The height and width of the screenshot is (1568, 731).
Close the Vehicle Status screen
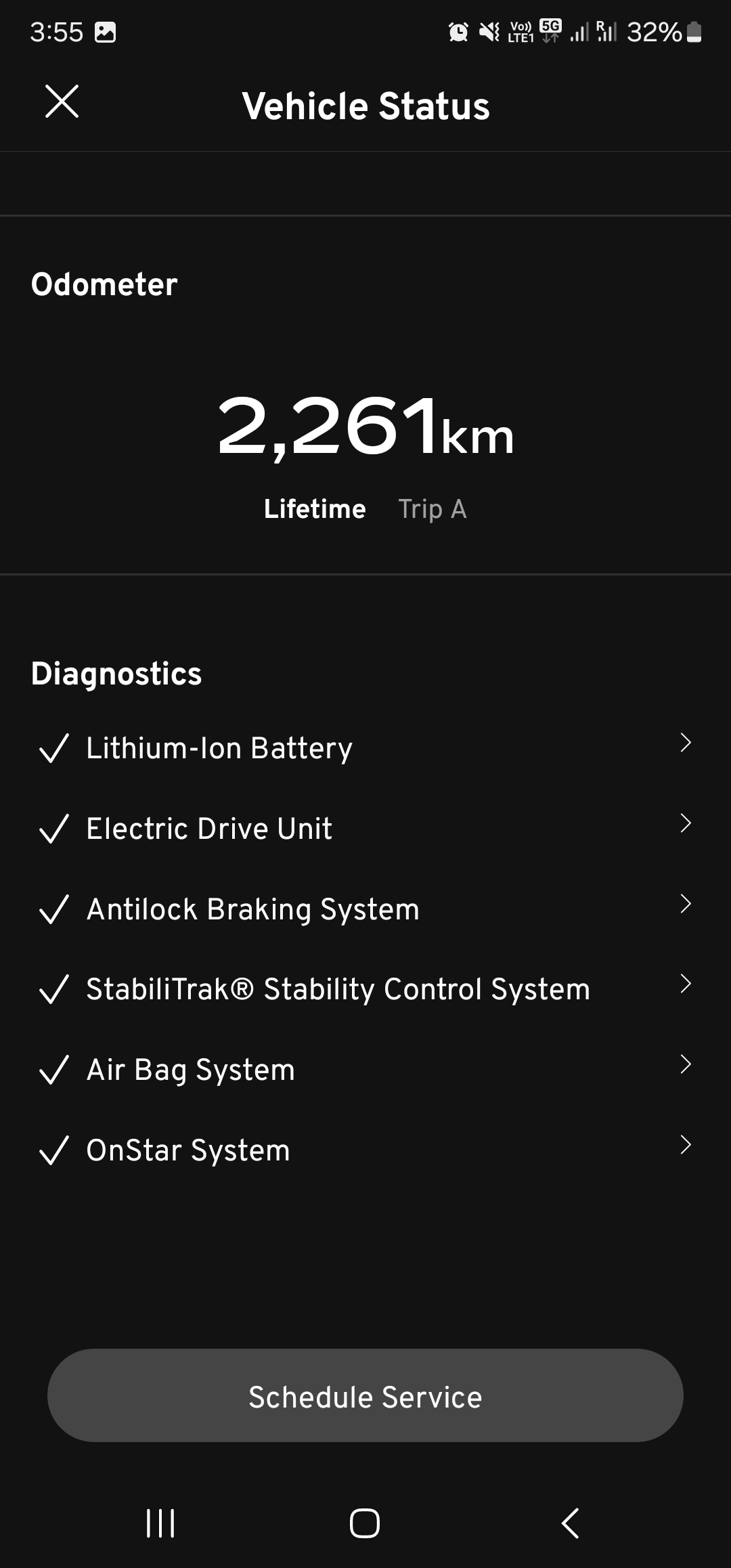62,102
